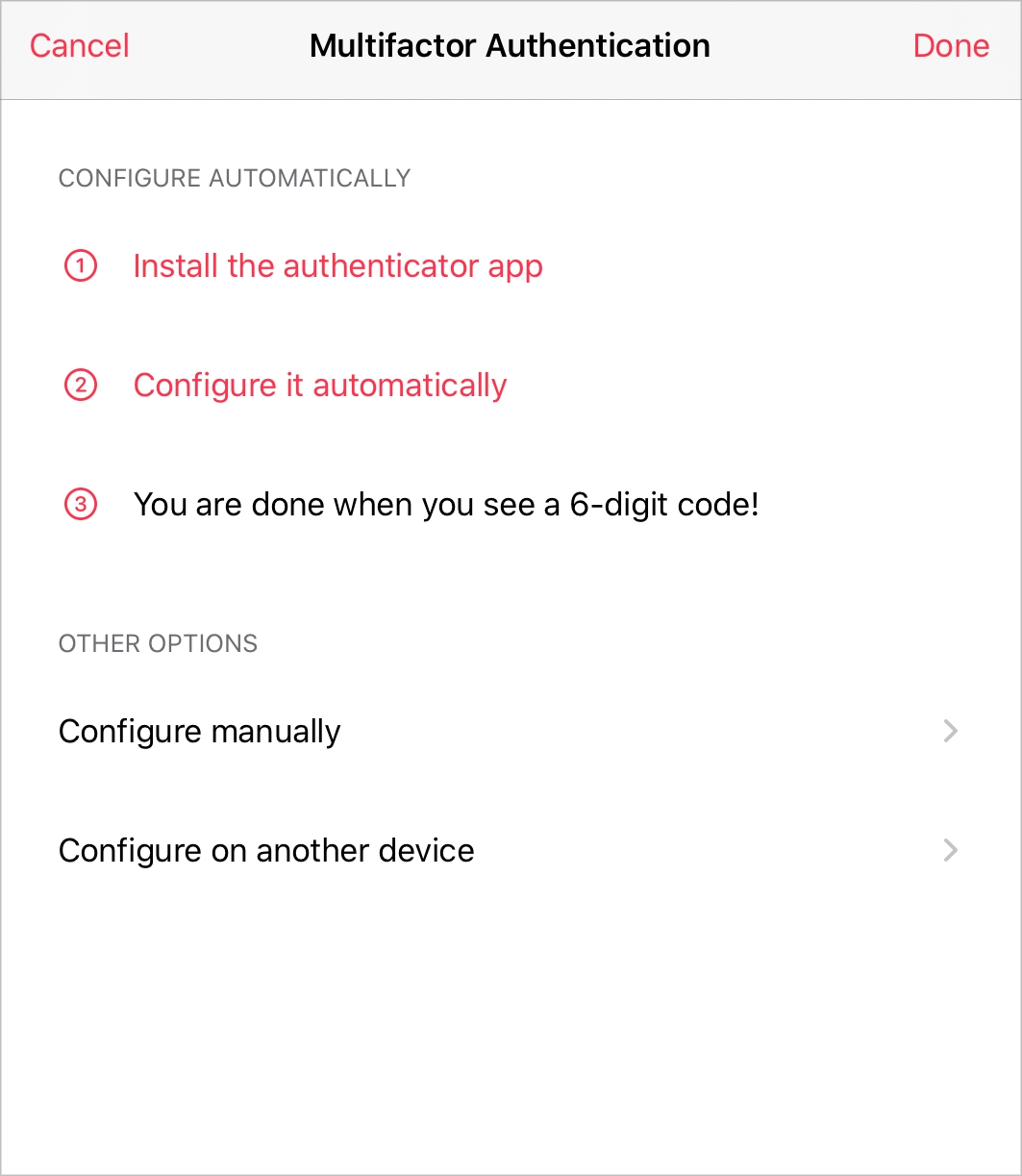Select Install the authenticator app
The width and height of the screenshot is (1022, 1176).
pos(337,266)
